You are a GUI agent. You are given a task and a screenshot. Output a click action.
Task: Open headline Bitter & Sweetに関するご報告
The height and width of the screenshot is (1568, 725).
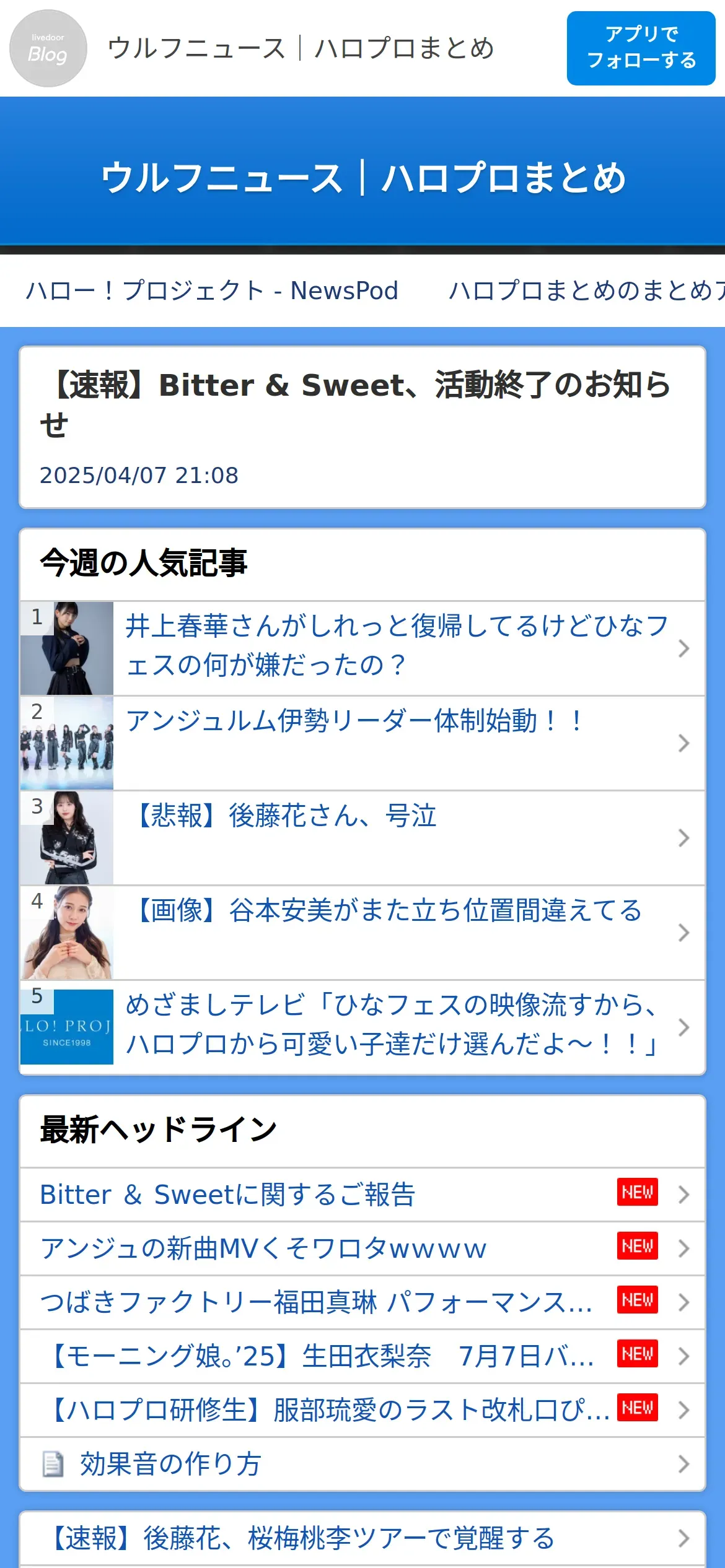[227, 1194]
